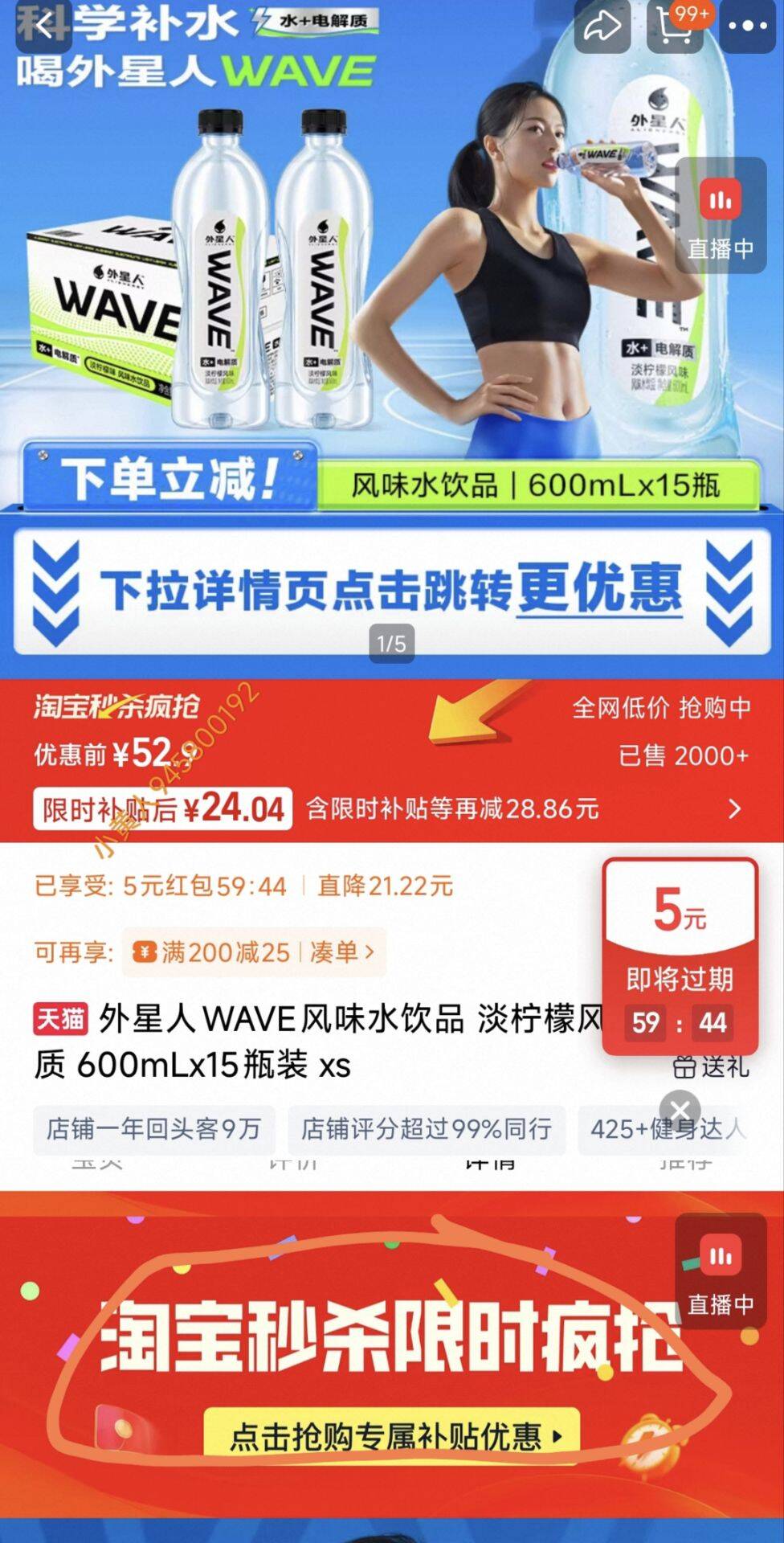The image size is (784, 1543).
Task: Open the 店铺一年回头客9万 tag
Action: 154,1129
